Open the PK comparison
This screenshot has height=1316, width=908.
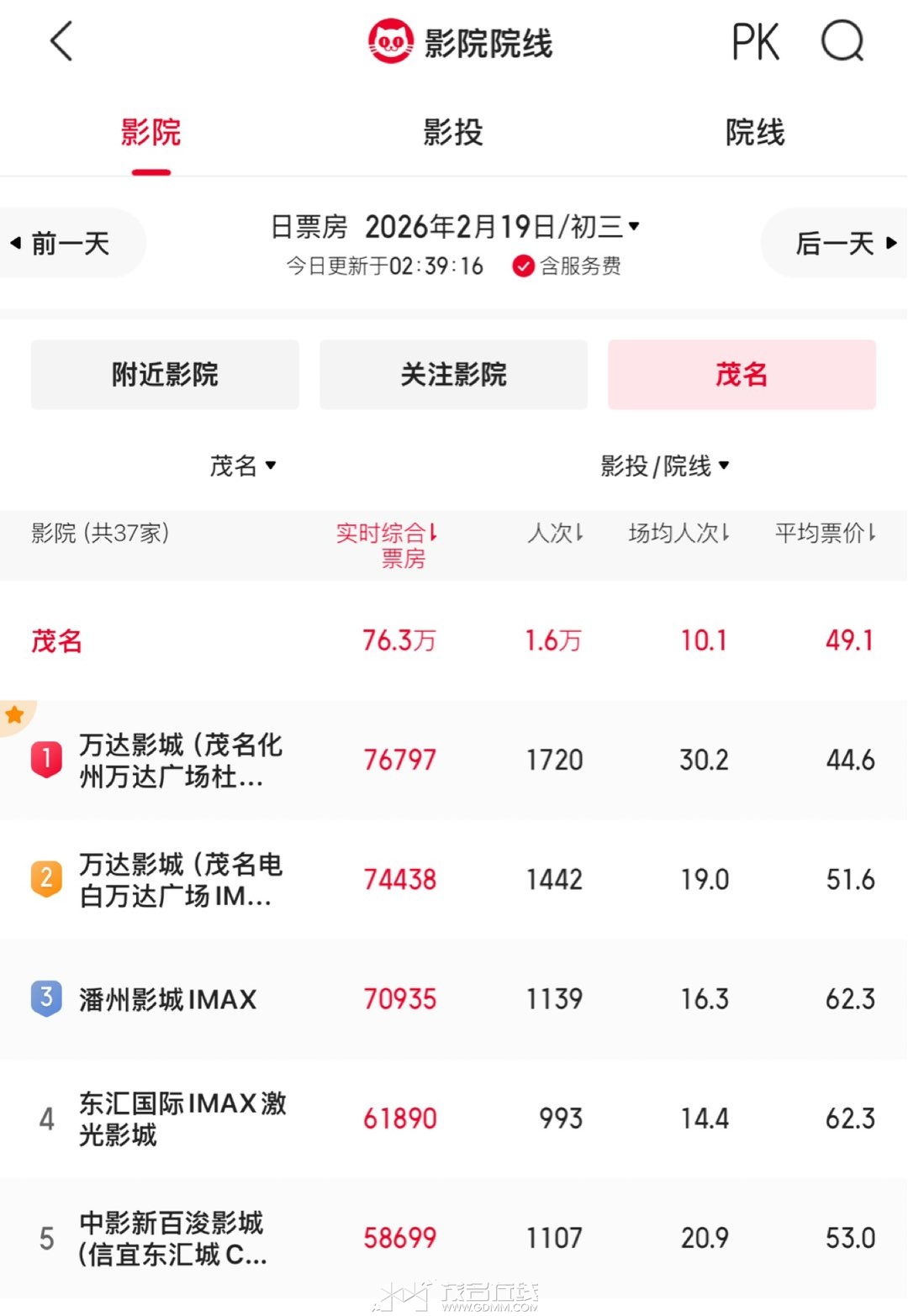[755, 41]
